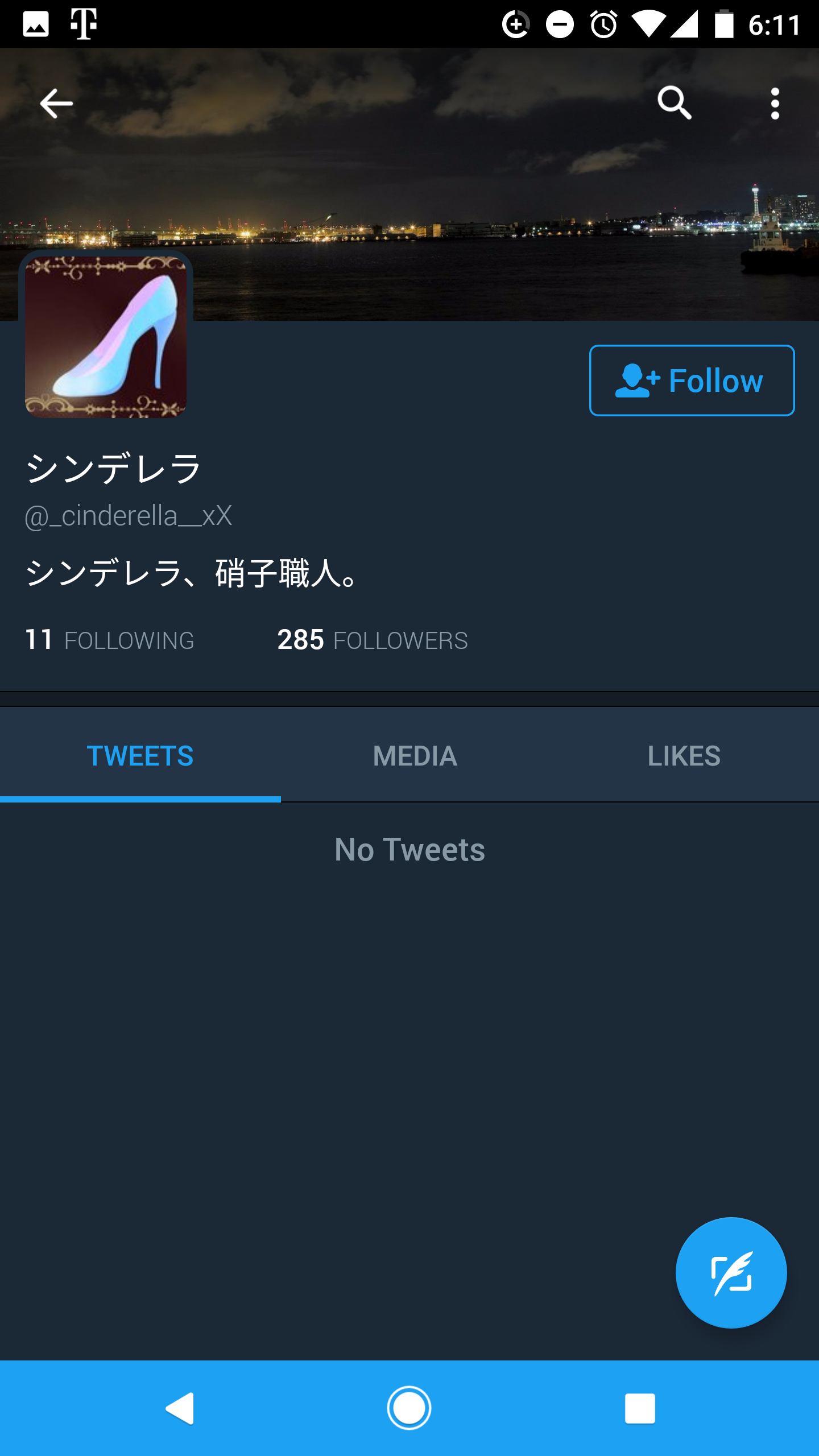The height and width of the screenshot is (1456, 819).
Task: Open the 11 Following list
Action: (110, 640)
